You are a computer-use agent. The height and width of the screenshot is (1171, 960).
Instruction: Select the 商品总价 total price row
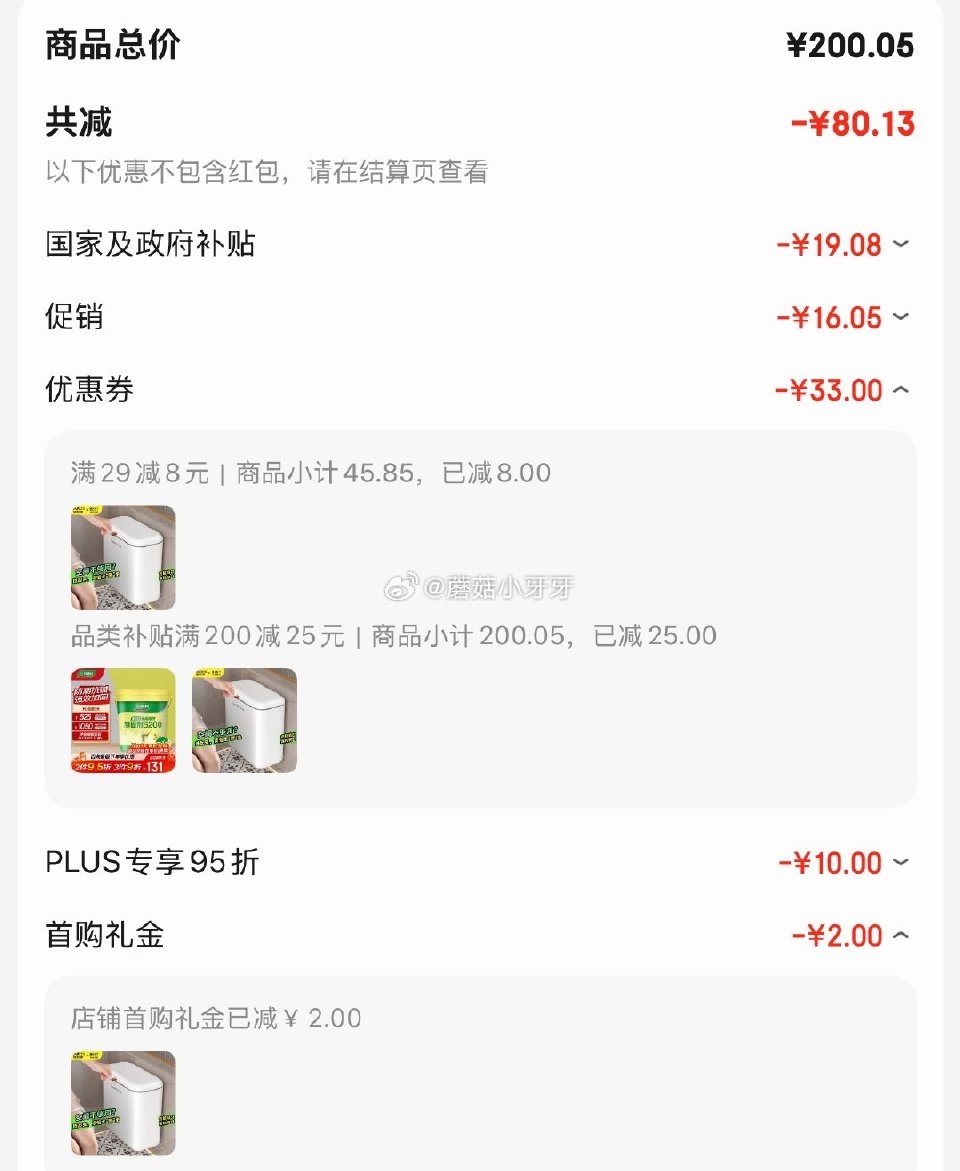click(98, 44)
